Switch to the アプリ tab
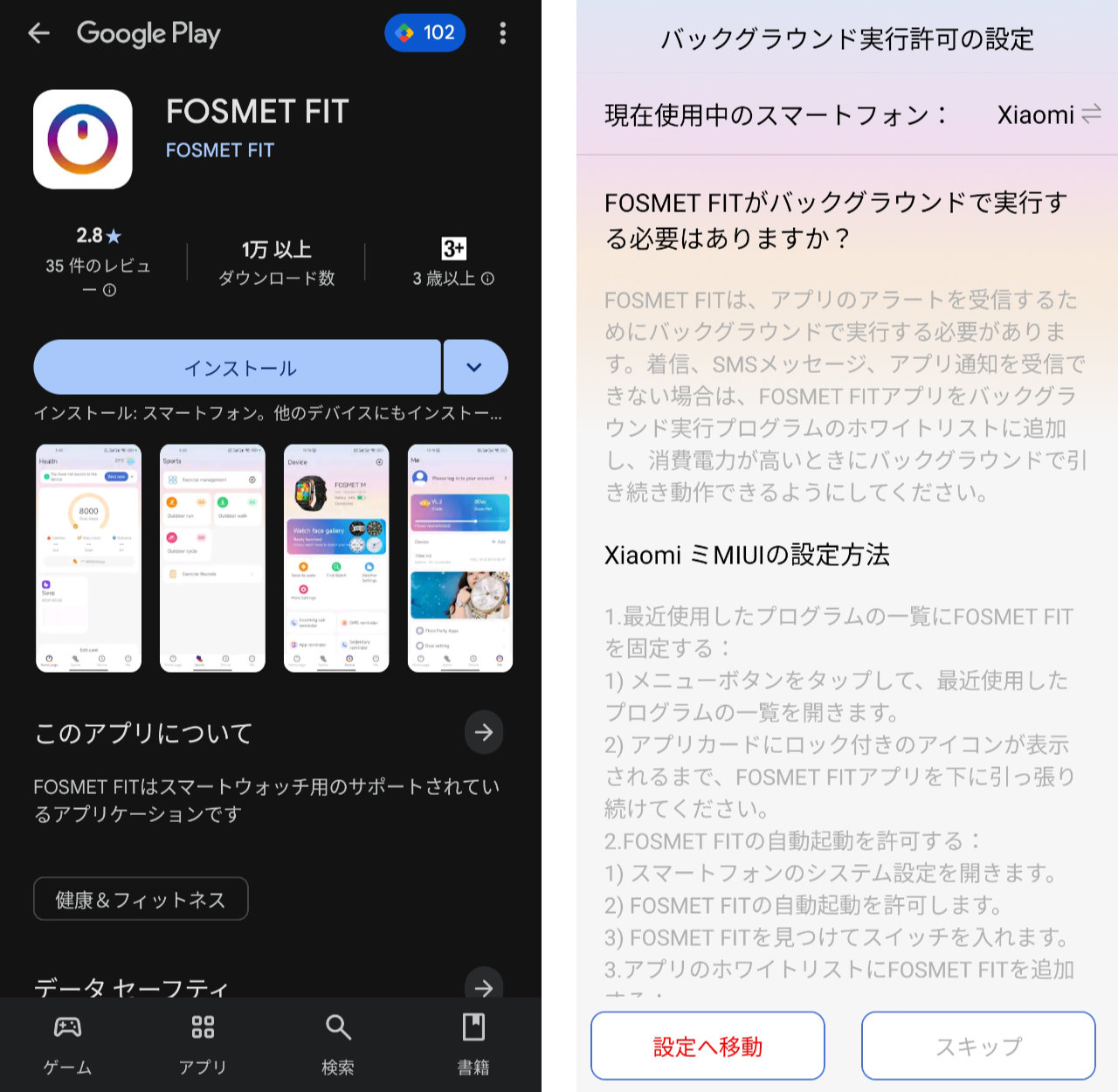1118x1092 pixels. (203, 1044)
